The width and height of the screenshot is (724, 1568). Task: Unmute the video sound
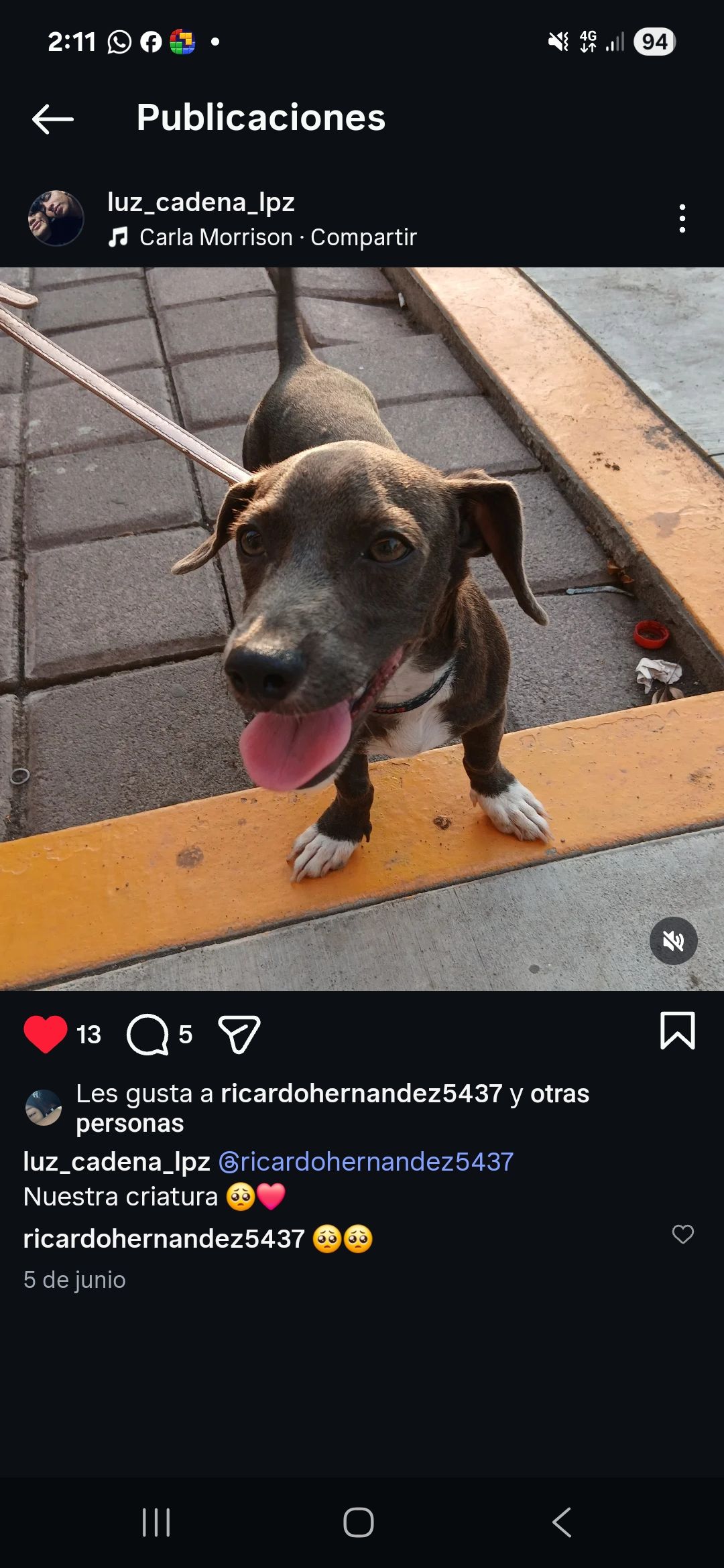(x=673, y=941)
